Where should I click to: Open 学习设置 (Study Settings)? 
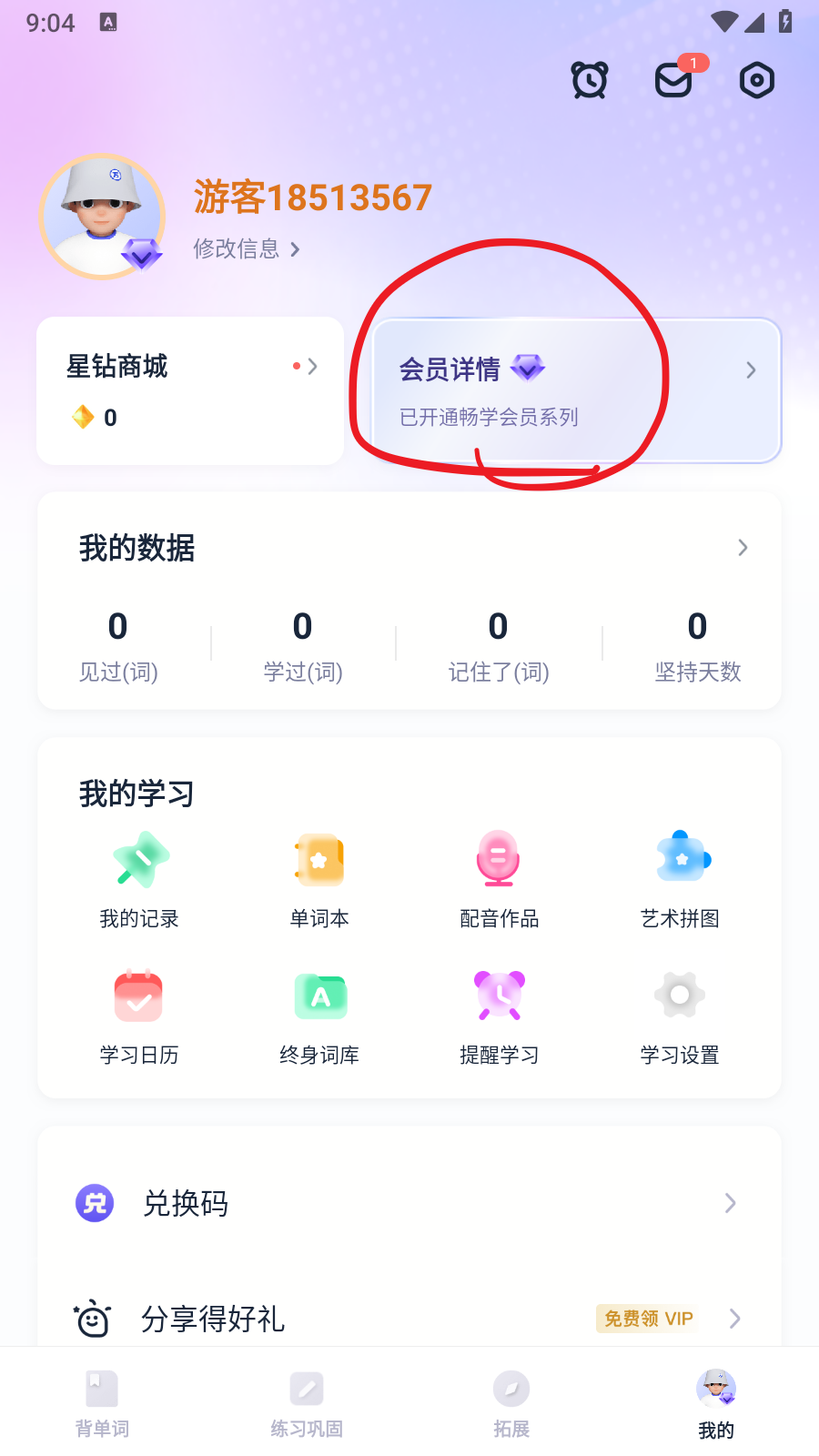[x=679, y=1013]
